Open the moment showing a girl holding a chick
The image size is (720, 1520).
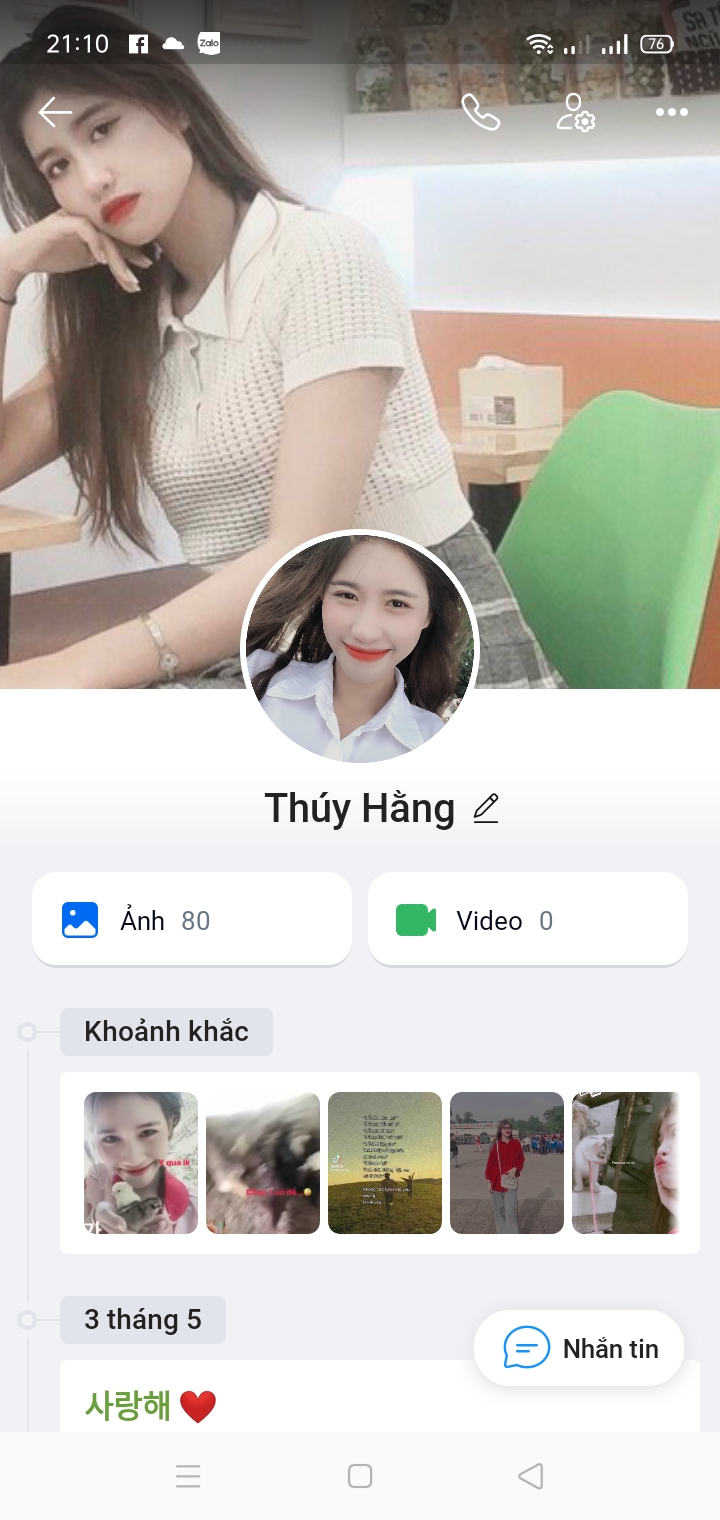click(141, 1162)
